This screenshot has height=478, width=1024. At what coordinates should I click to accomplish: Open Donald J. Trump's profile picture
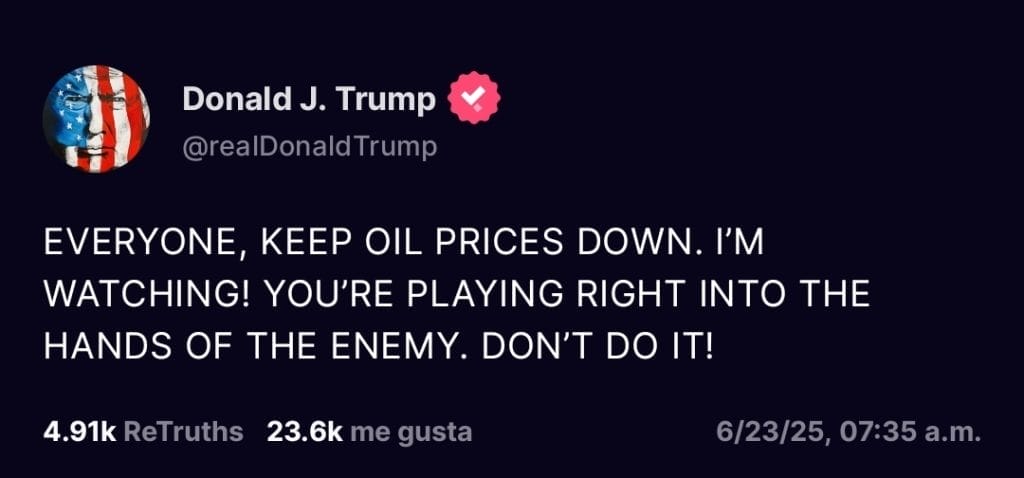pyautogui.click(x=96, y=119)
